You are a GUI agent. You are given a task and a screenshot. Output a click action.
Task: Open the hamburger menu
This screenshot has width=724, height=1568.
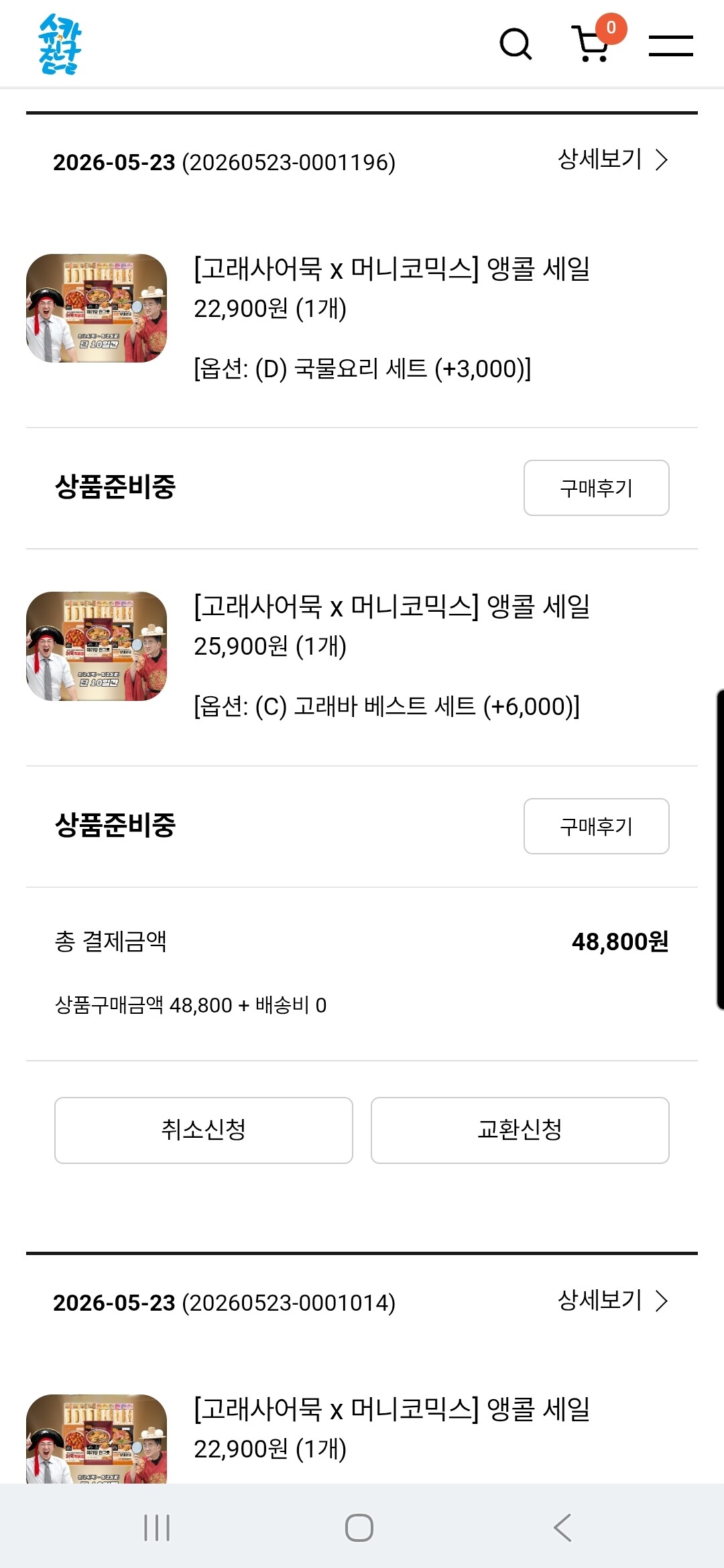point(670,46)
